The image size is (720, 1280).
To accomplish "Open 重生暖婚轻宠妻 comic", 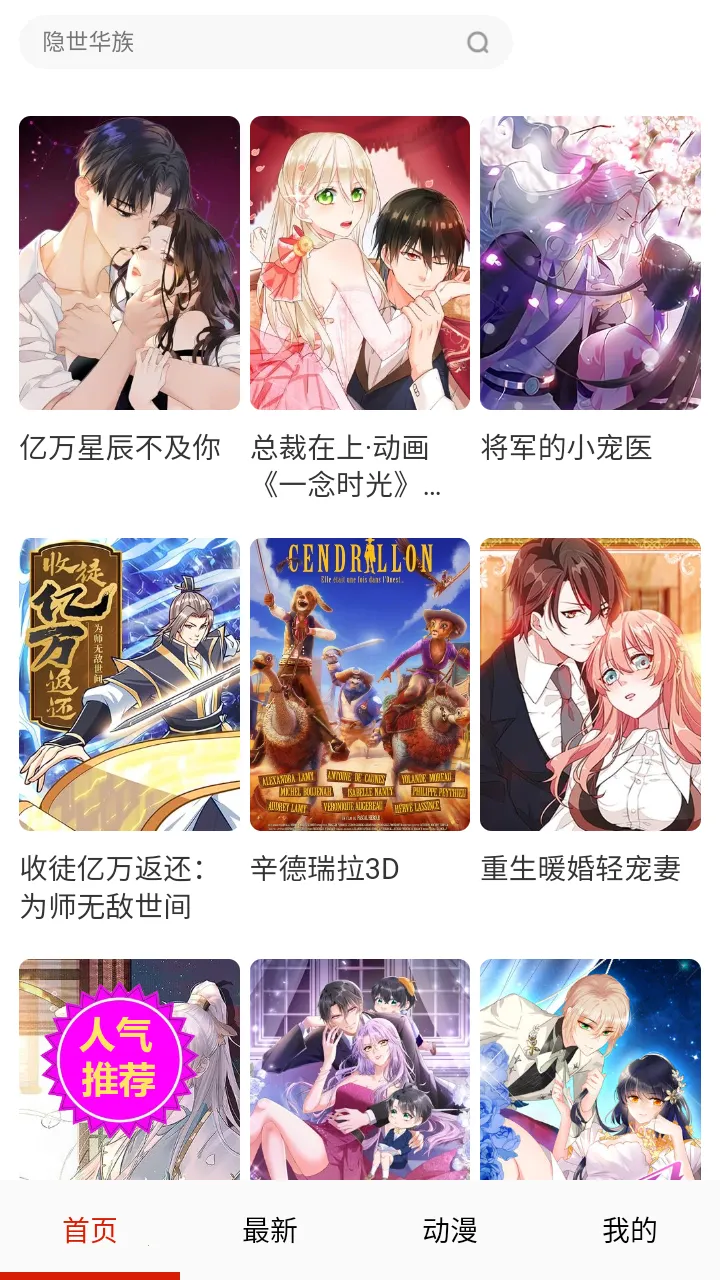I will [x=590, y=684].
